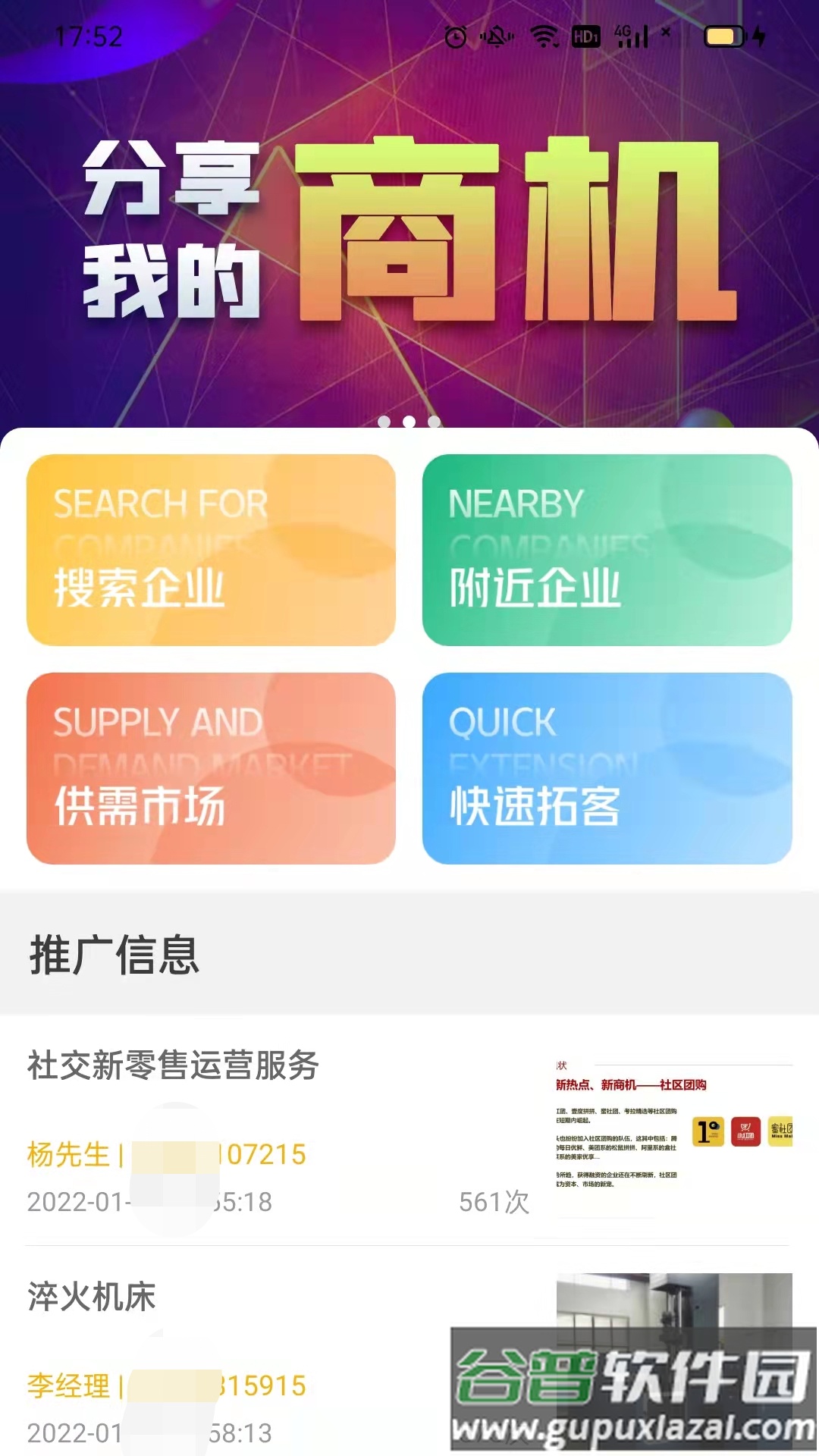Tap the charging flash icon in status bar
This screenshot has height=1456, width=819.
click(x=758, y=34)
